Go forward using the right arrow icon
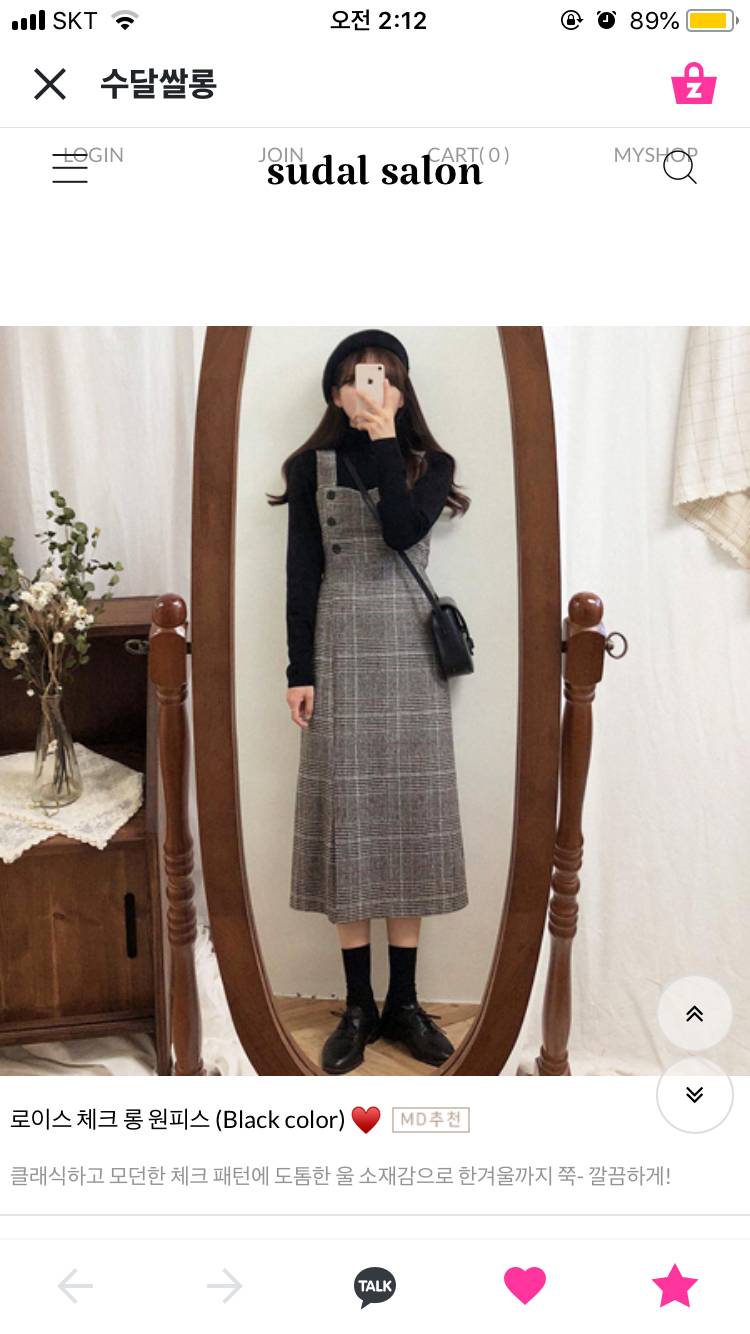750x1334 pixels. click(x=225, y=1286)
